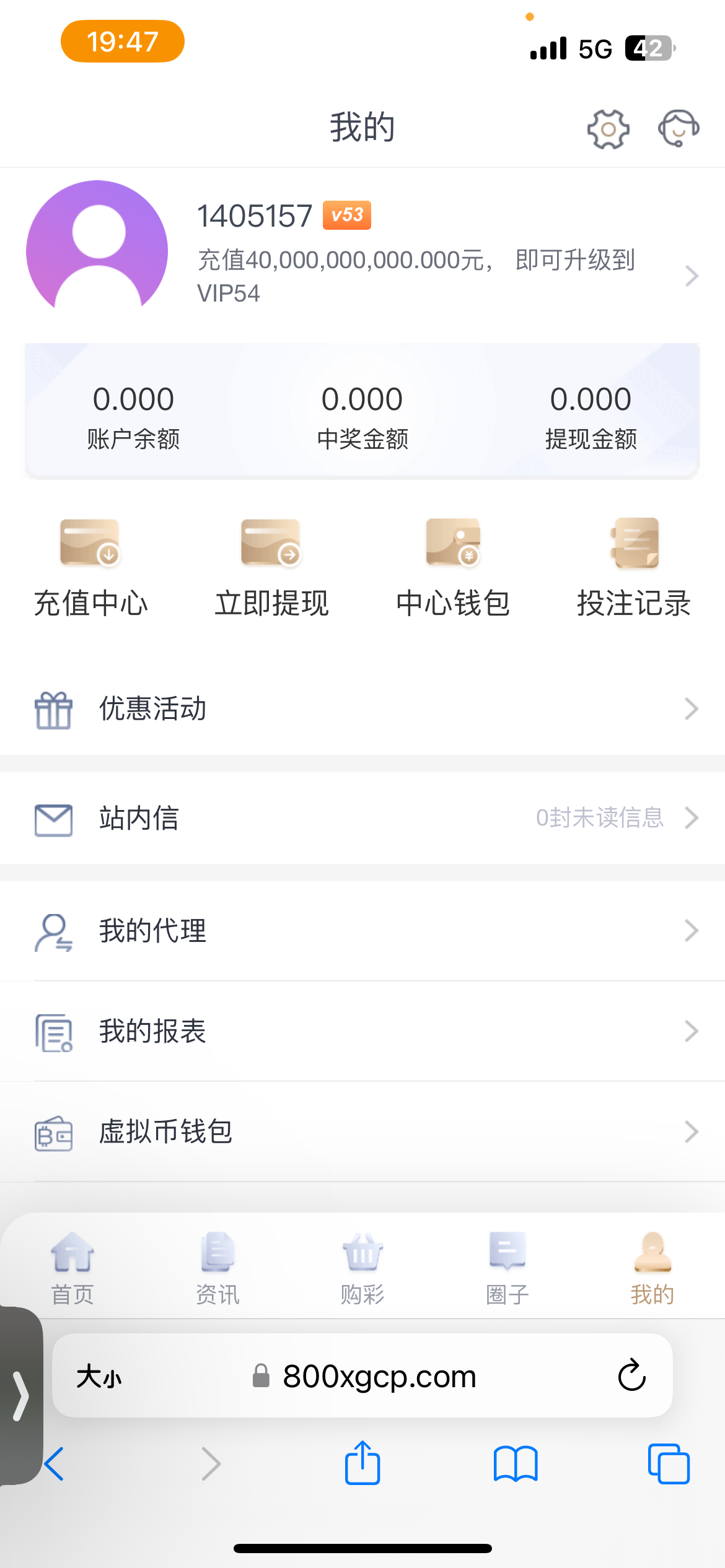
Task: Tap the profile avatar picture
Action: click(x=97, y=248)
